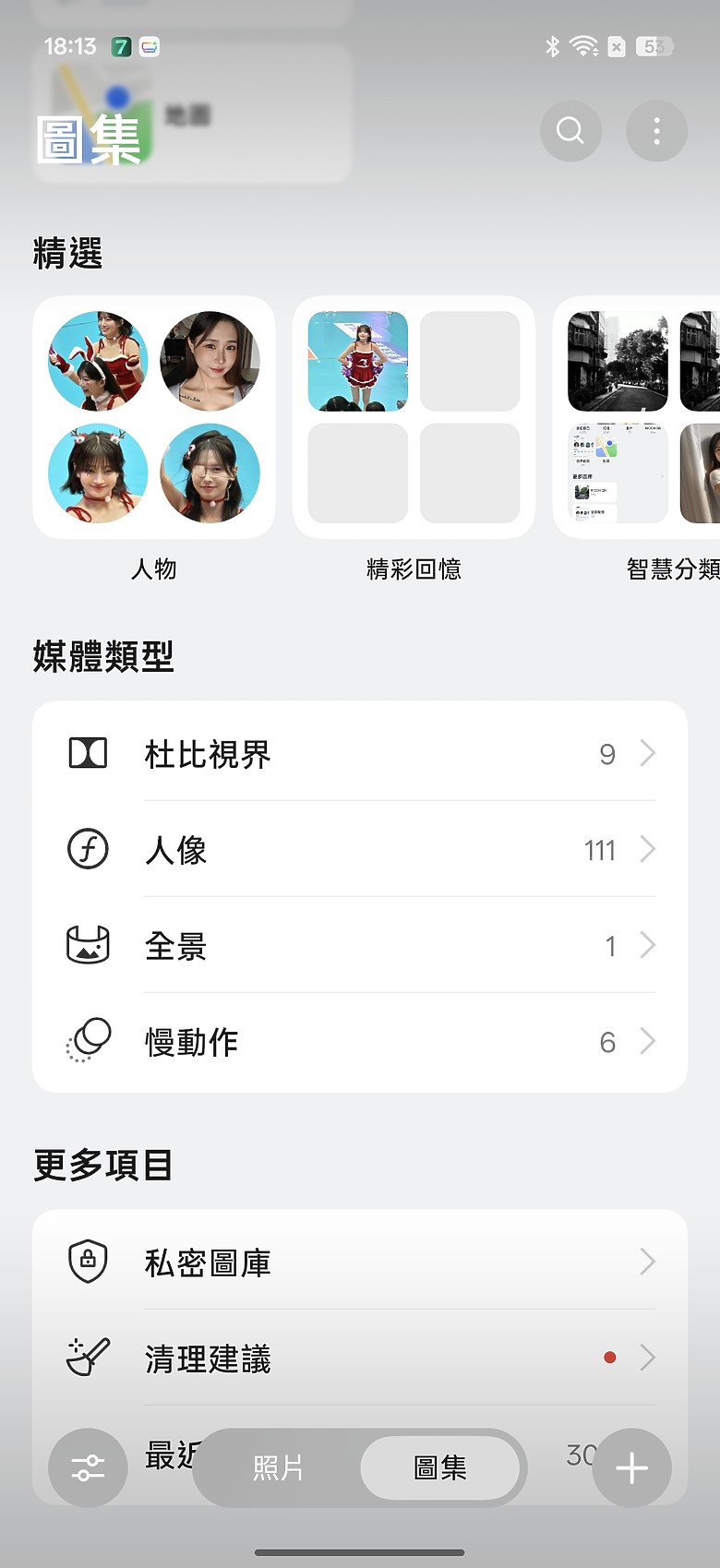Screen dimensions: 720x1568
Task: Tap the plus button to create new album
Action: pos(631,1468)
